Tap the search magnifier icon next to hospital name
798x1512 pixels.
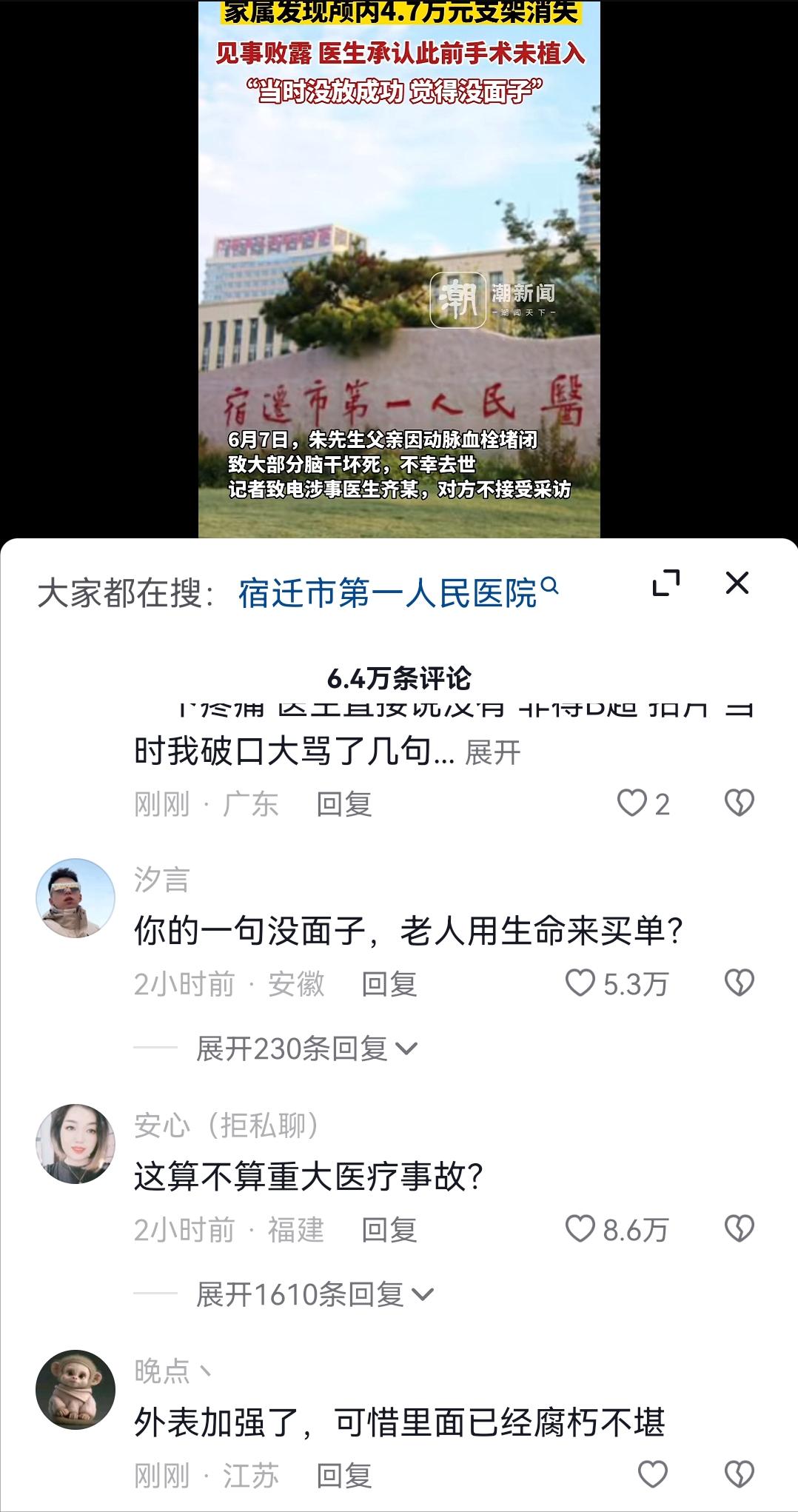point(551,584)
